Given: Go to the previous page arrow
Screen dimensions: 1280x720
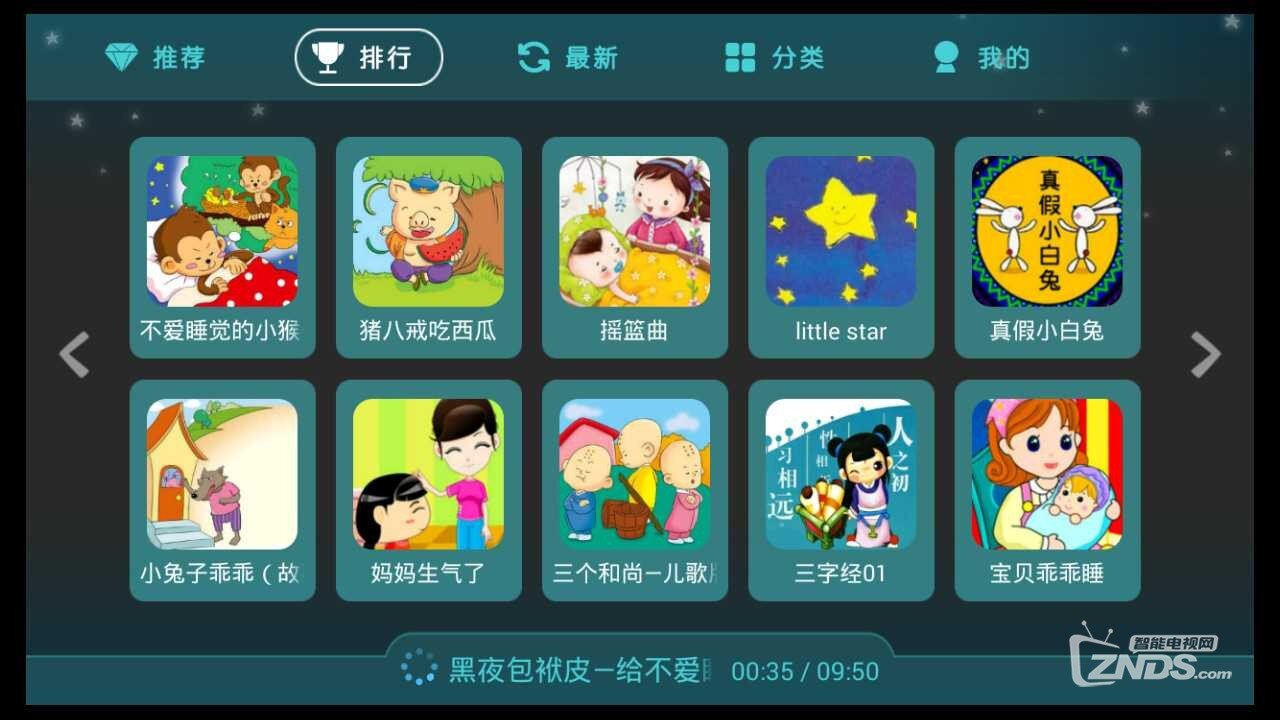Looking at the screenshot, I should pos(74,354).
